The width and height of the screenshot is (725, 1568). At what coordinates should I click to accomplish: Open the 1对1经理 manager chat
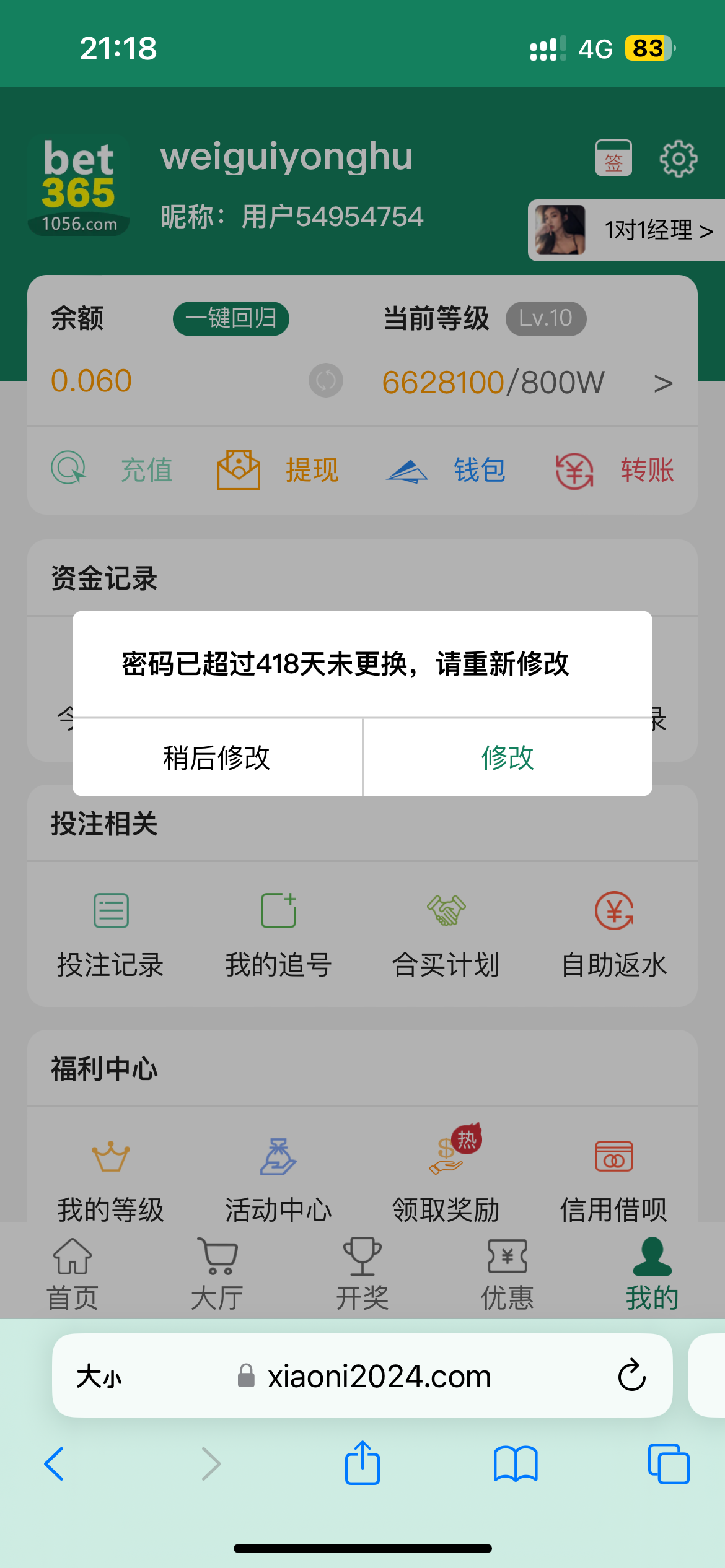pos(627,230)
